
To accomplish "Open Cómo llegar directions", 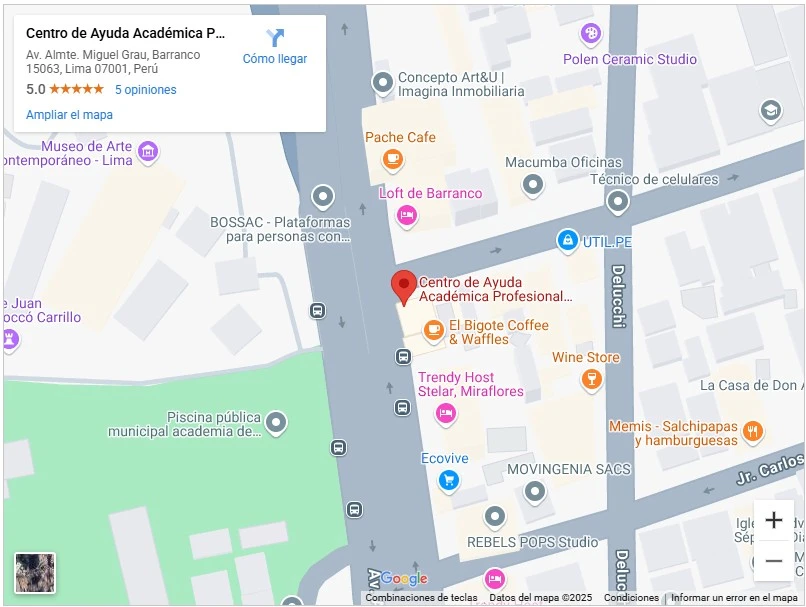I will point(275,46).
